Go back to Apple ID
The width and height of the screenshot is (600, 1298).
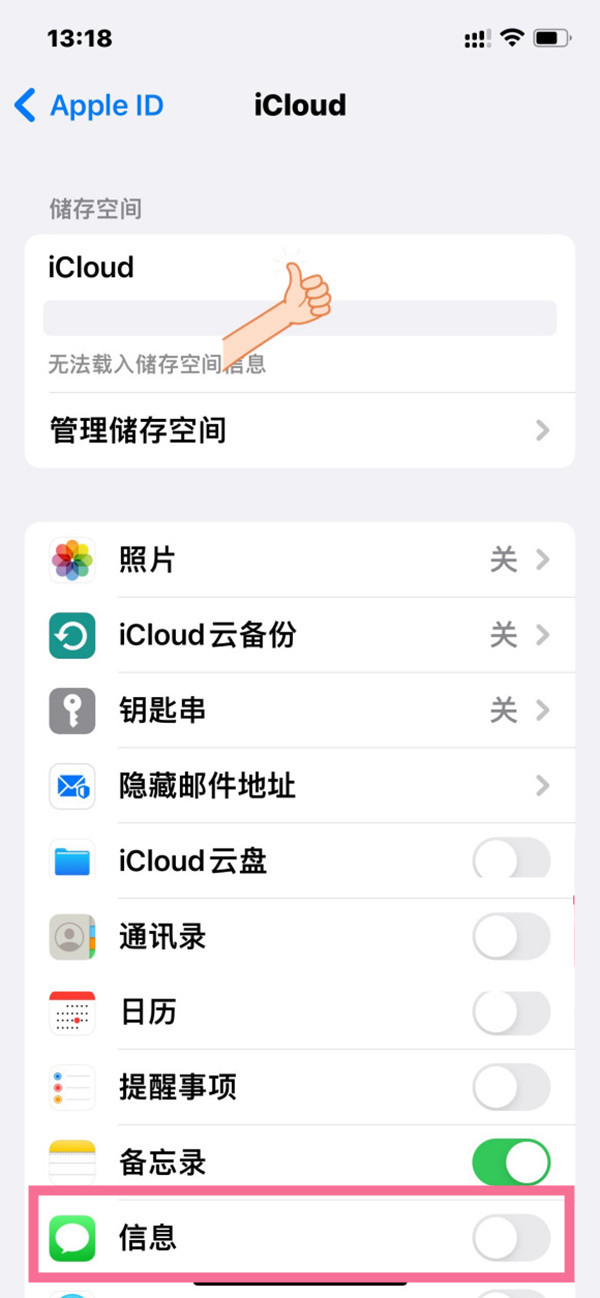(x=89, y=105)
